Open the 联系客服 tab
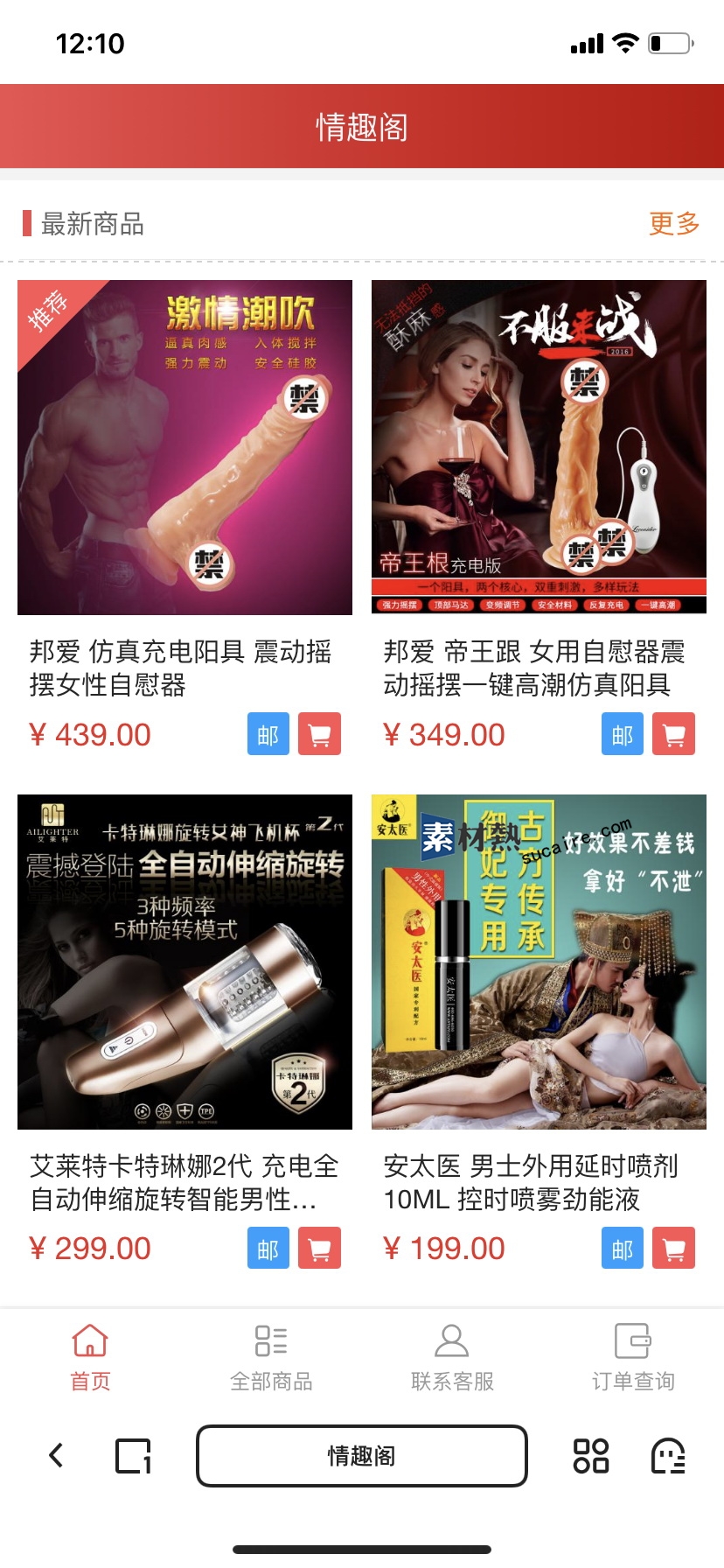 pyautogui.click(x=452, y=1356)
